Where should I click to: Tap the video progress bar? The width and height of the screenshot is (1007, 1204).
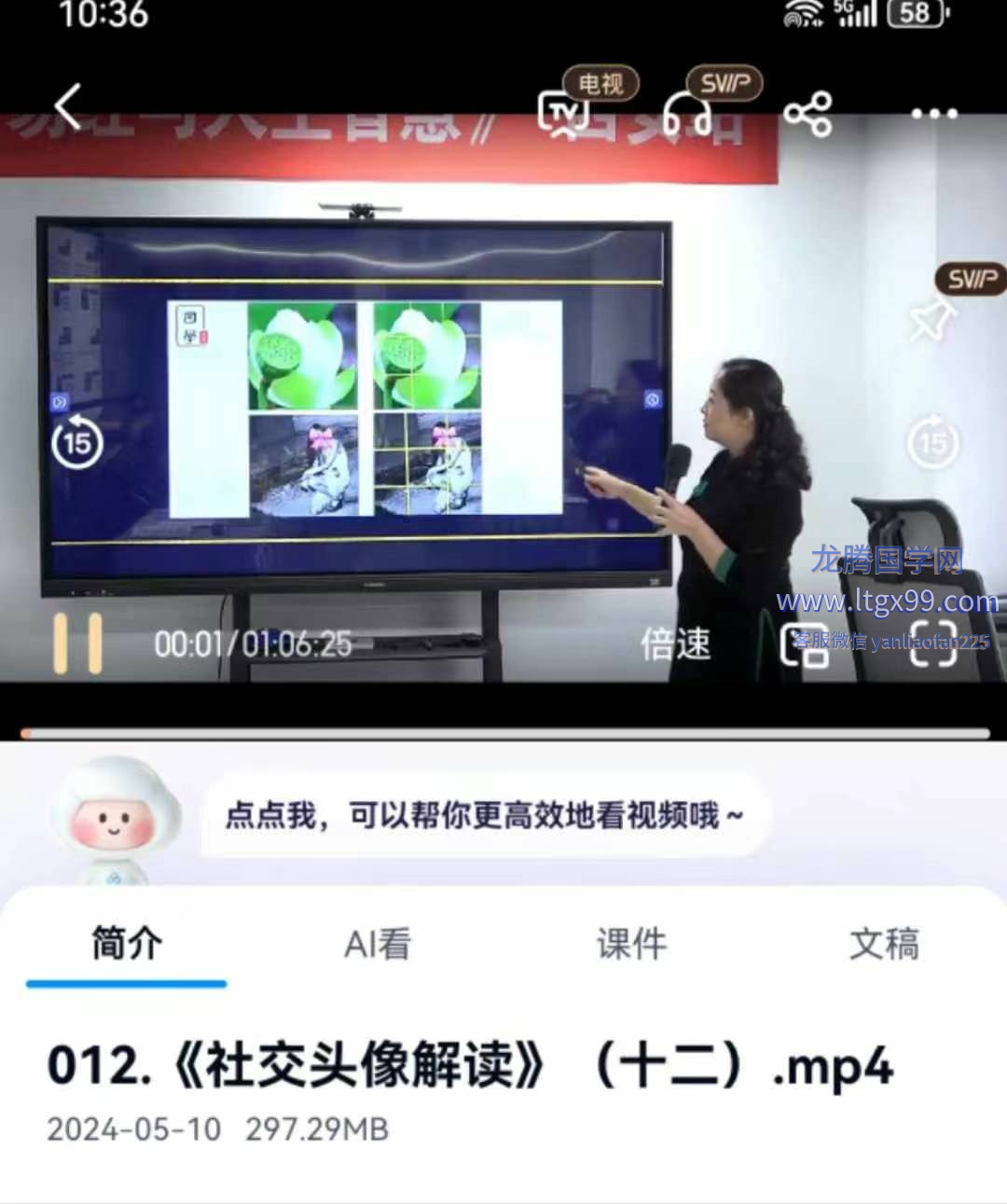504,734
